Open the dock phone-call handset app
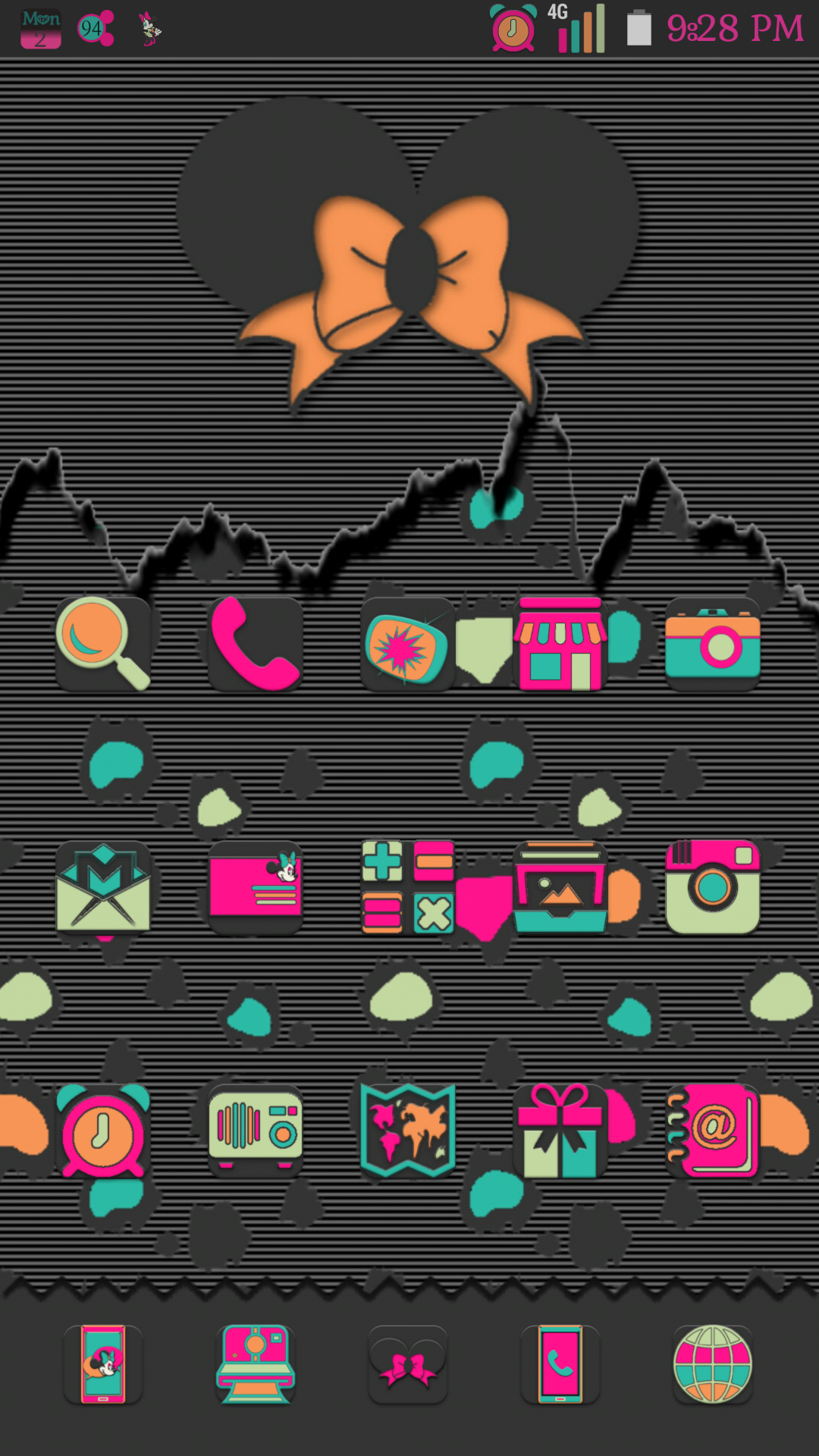This screenshot has height=1456, width=819. [560, 1364]
